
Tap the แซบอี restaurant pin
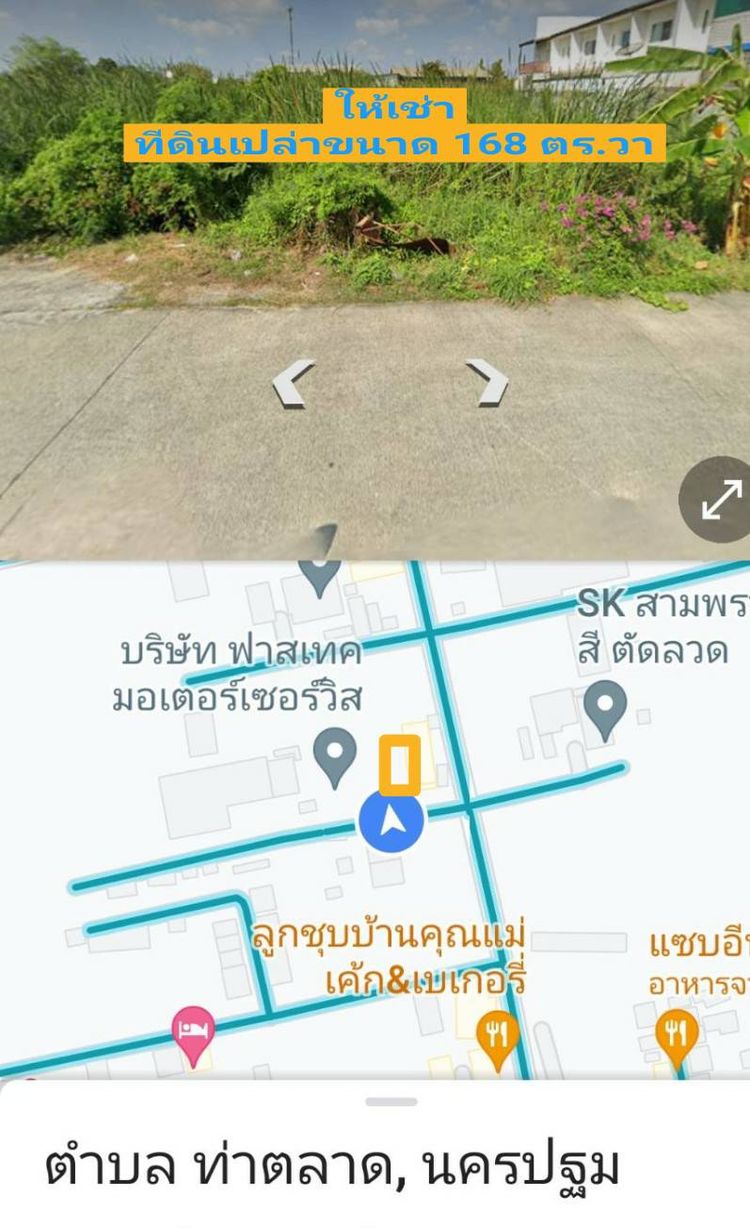tap(677, 1034)
